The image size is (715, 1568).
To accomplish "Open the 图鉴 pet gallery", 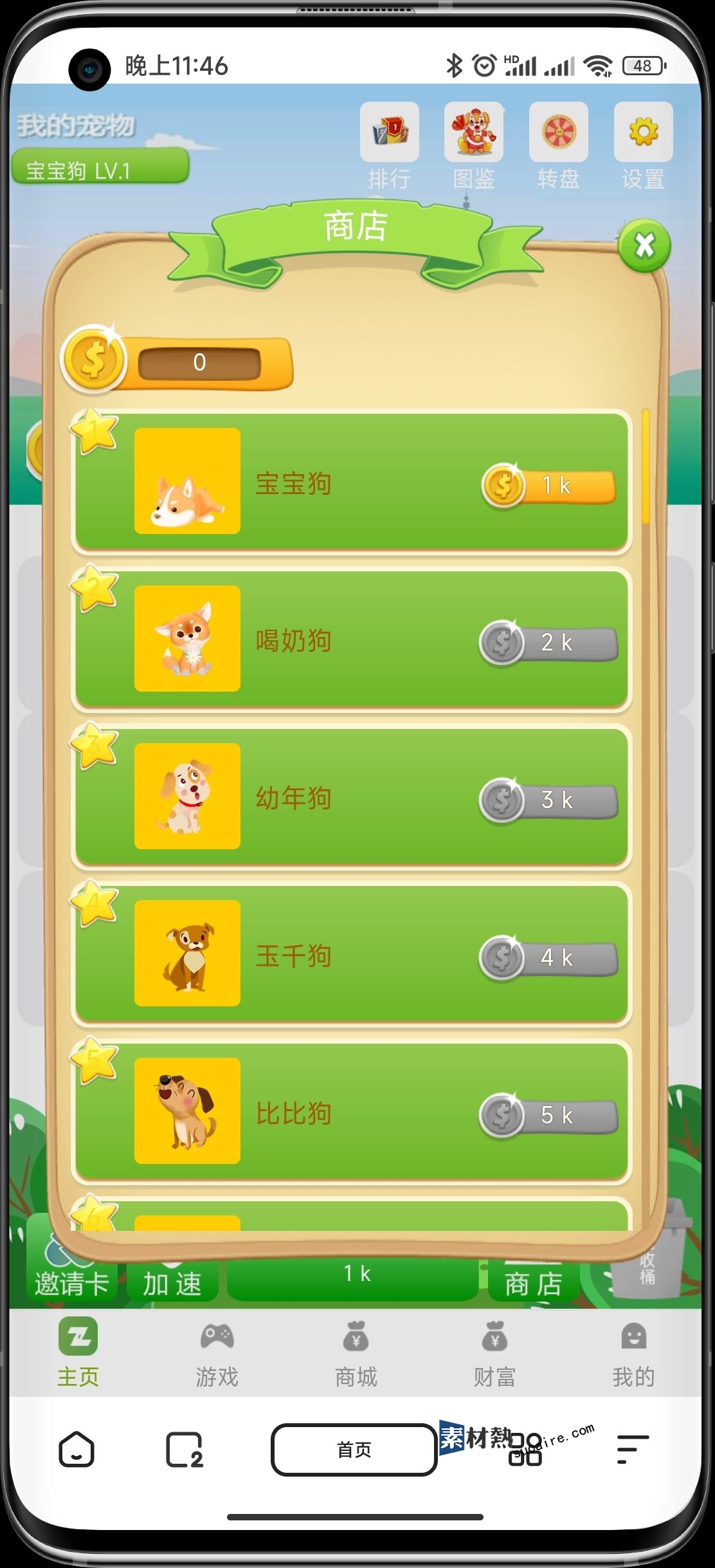I will coord(474,146).
